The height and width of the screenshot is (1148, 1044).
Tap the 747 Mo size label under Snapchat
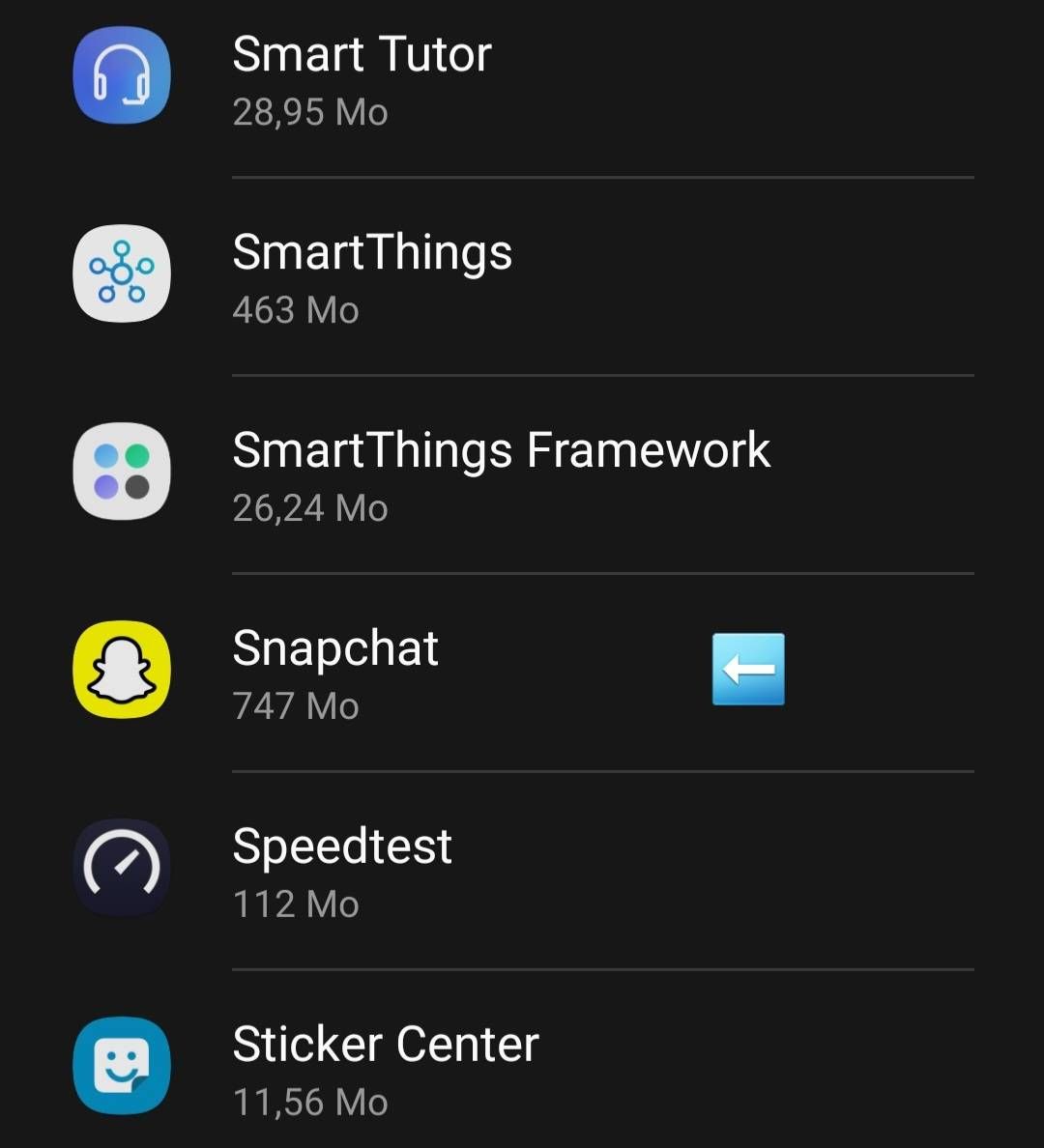point(295,706)
